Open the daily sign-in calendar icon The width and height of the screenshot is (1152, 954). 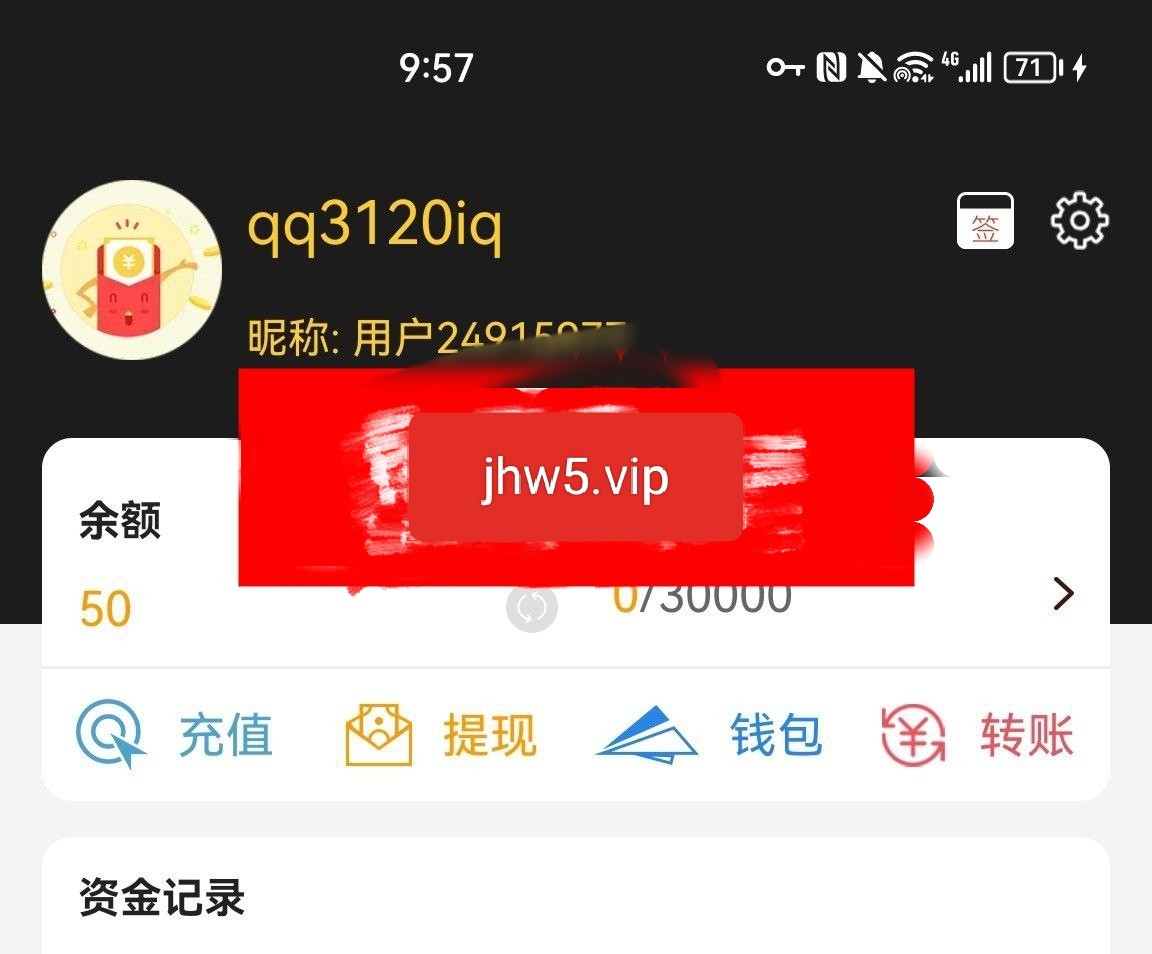tap(985, 221)
